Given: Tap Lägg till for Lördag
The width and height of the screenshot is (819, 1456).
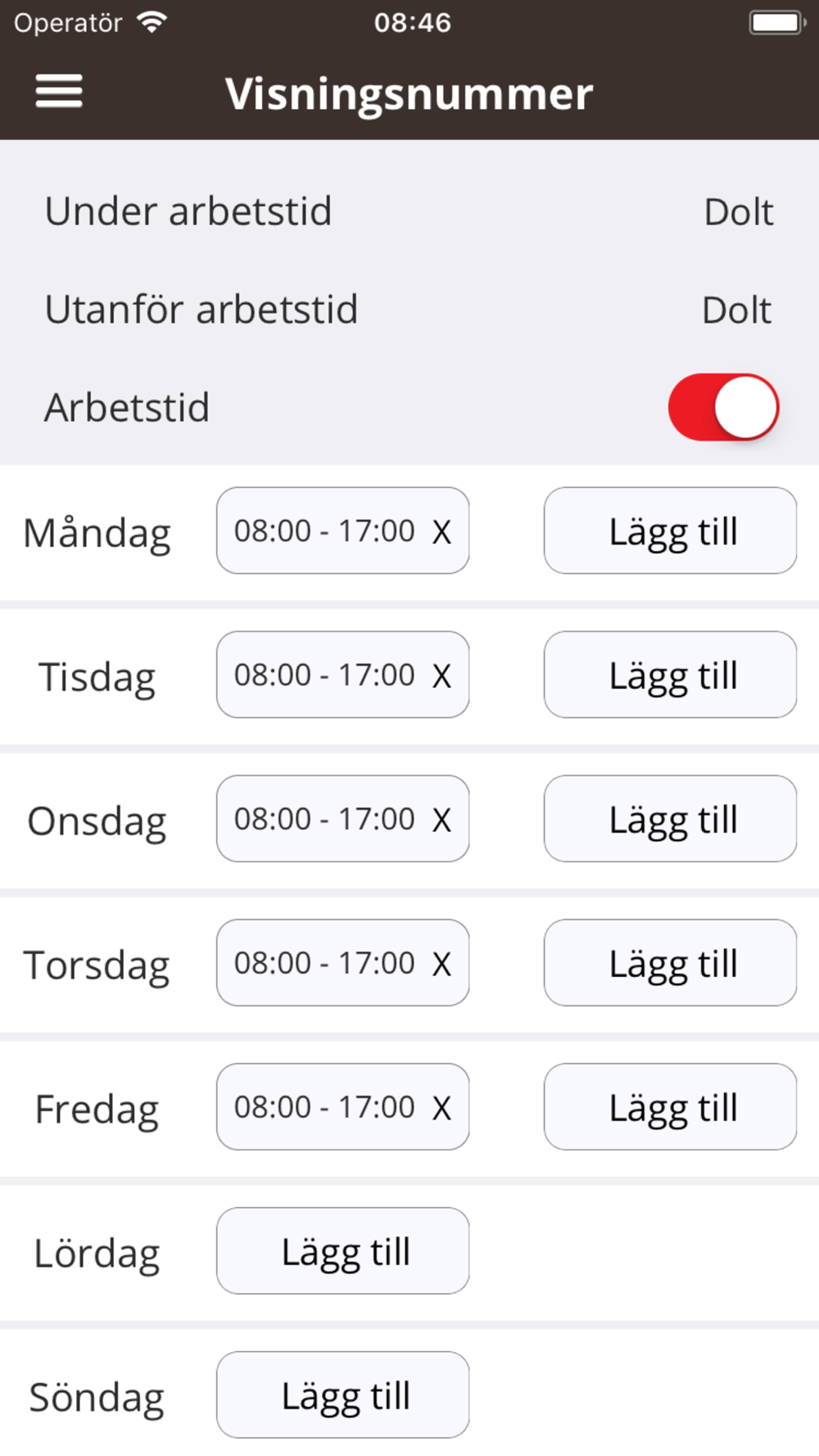Looking at the screenshot, I should (x=342, y=1251).
